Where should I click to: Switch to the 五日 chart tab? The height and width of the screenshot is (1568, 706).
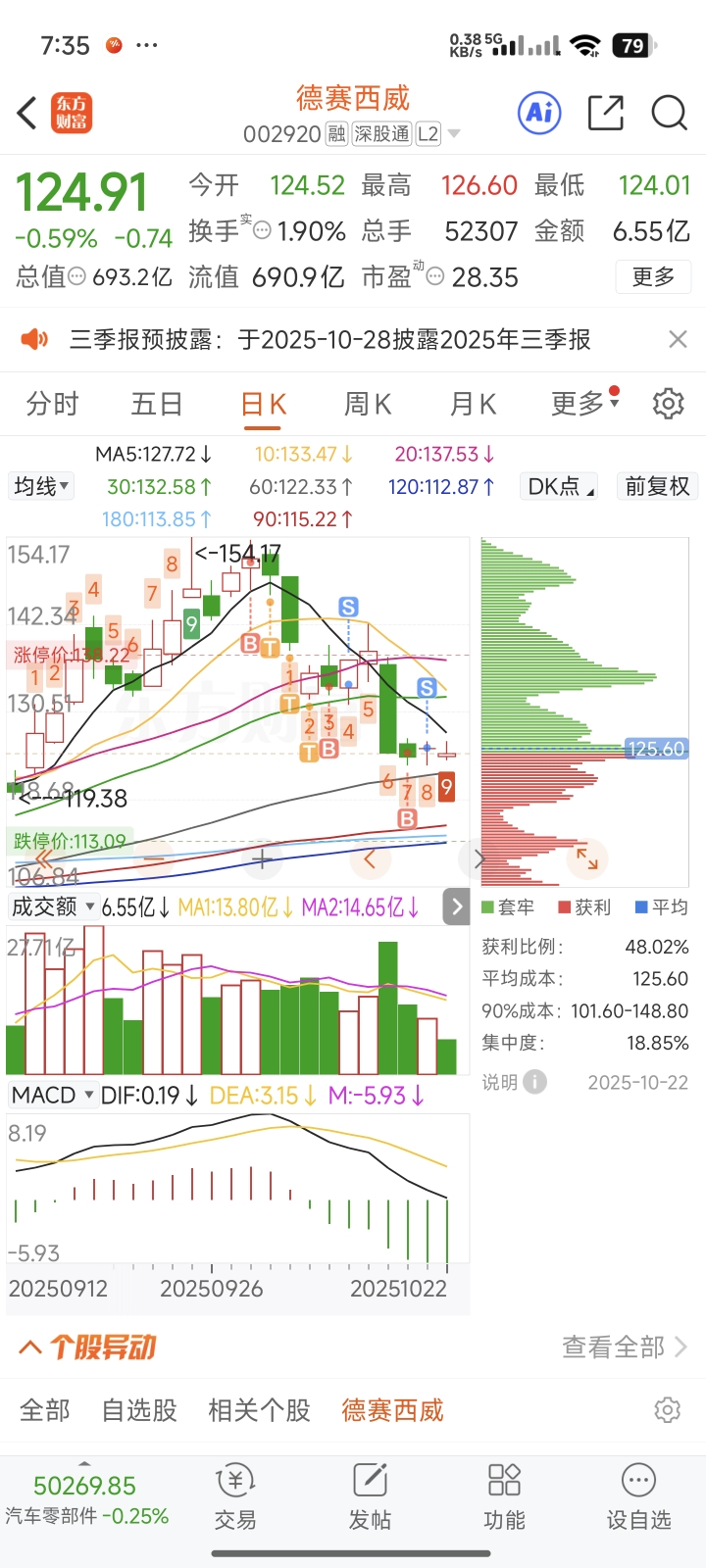pyautogui.click(x=157, y=404)
